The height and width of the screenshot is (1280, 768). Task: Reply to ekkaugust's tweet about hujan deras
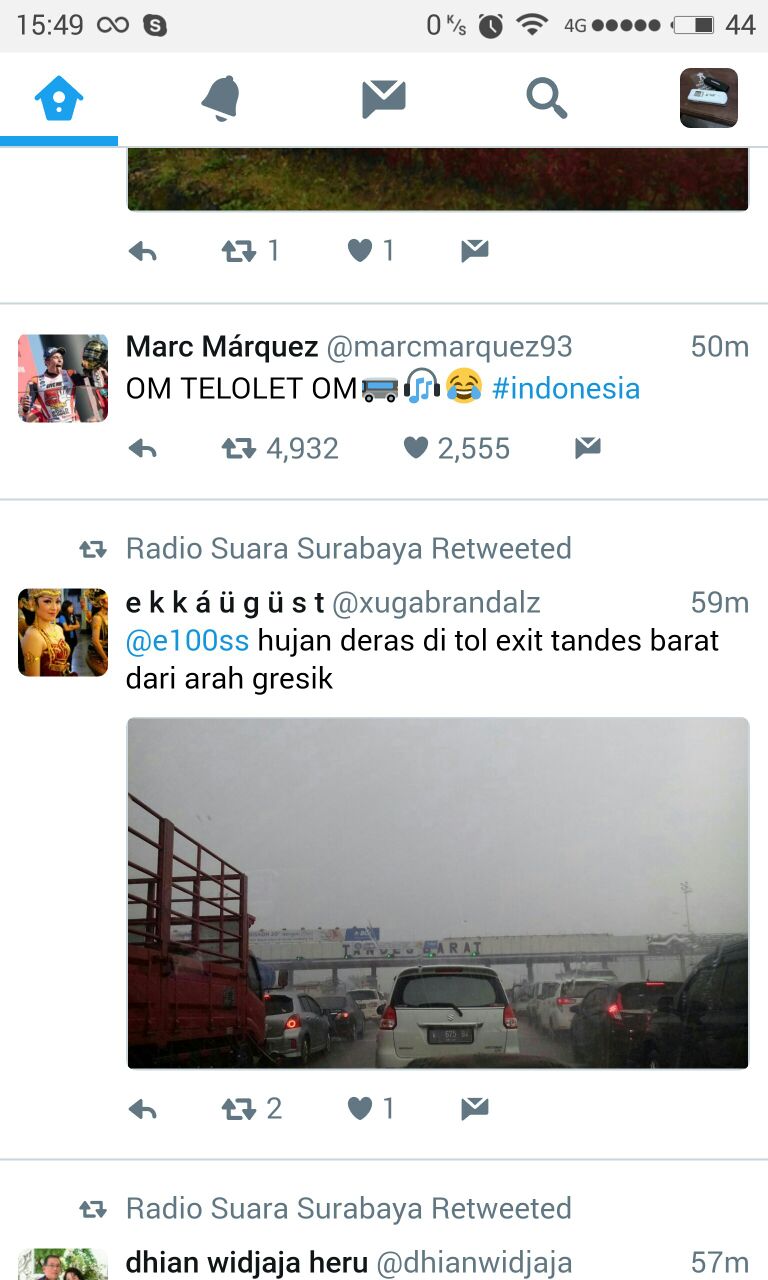143,1109
